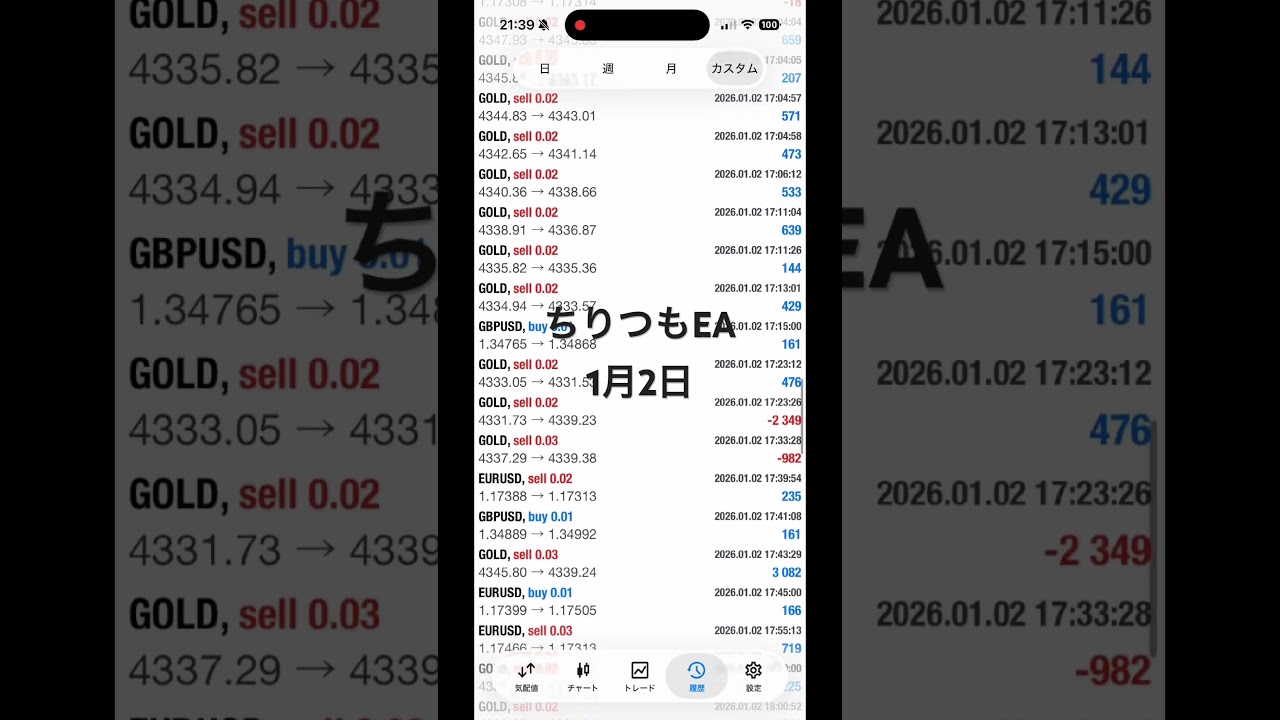The image size is (1280, 720).
Task: Switch to the 日 period tab
Action: tap(545, 69)
